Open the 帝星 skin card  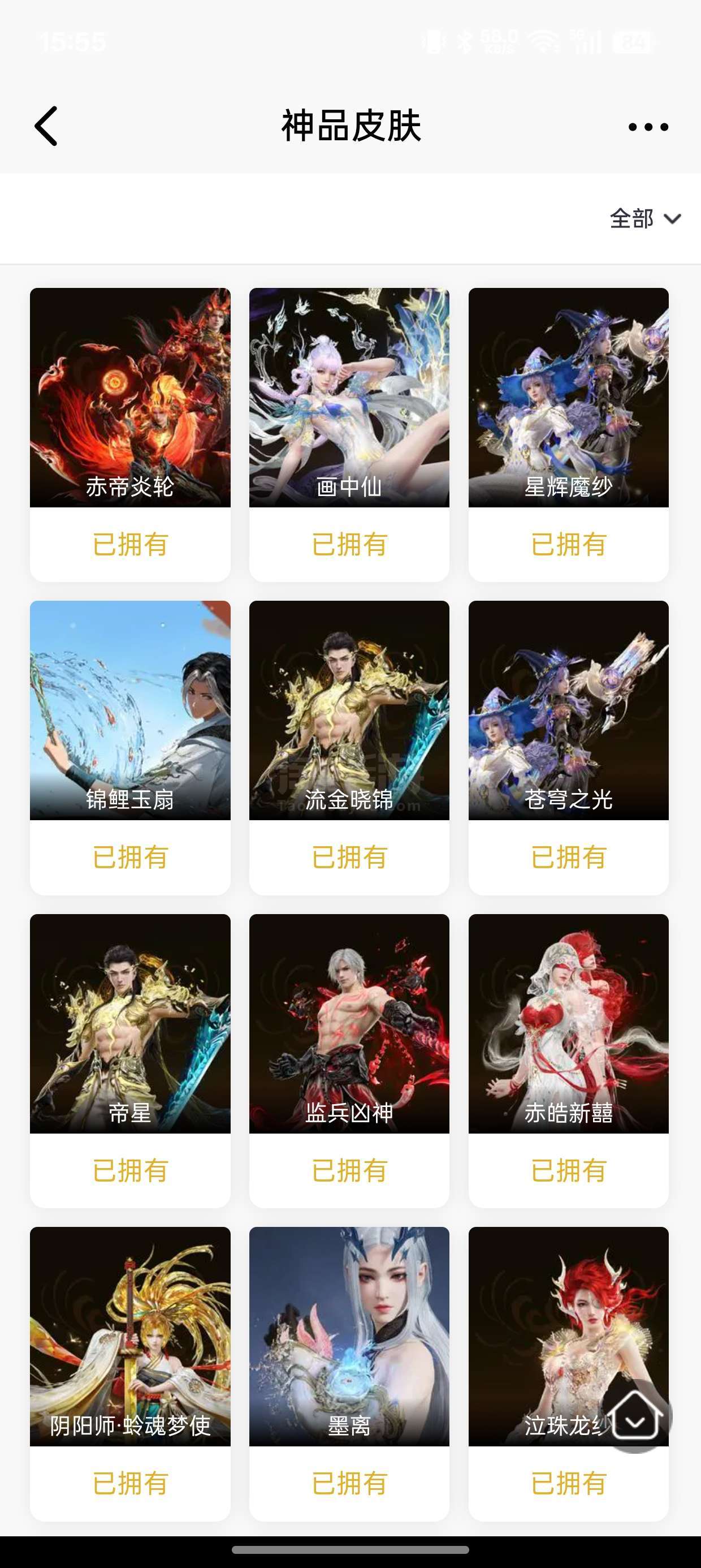coord(130,1023)
